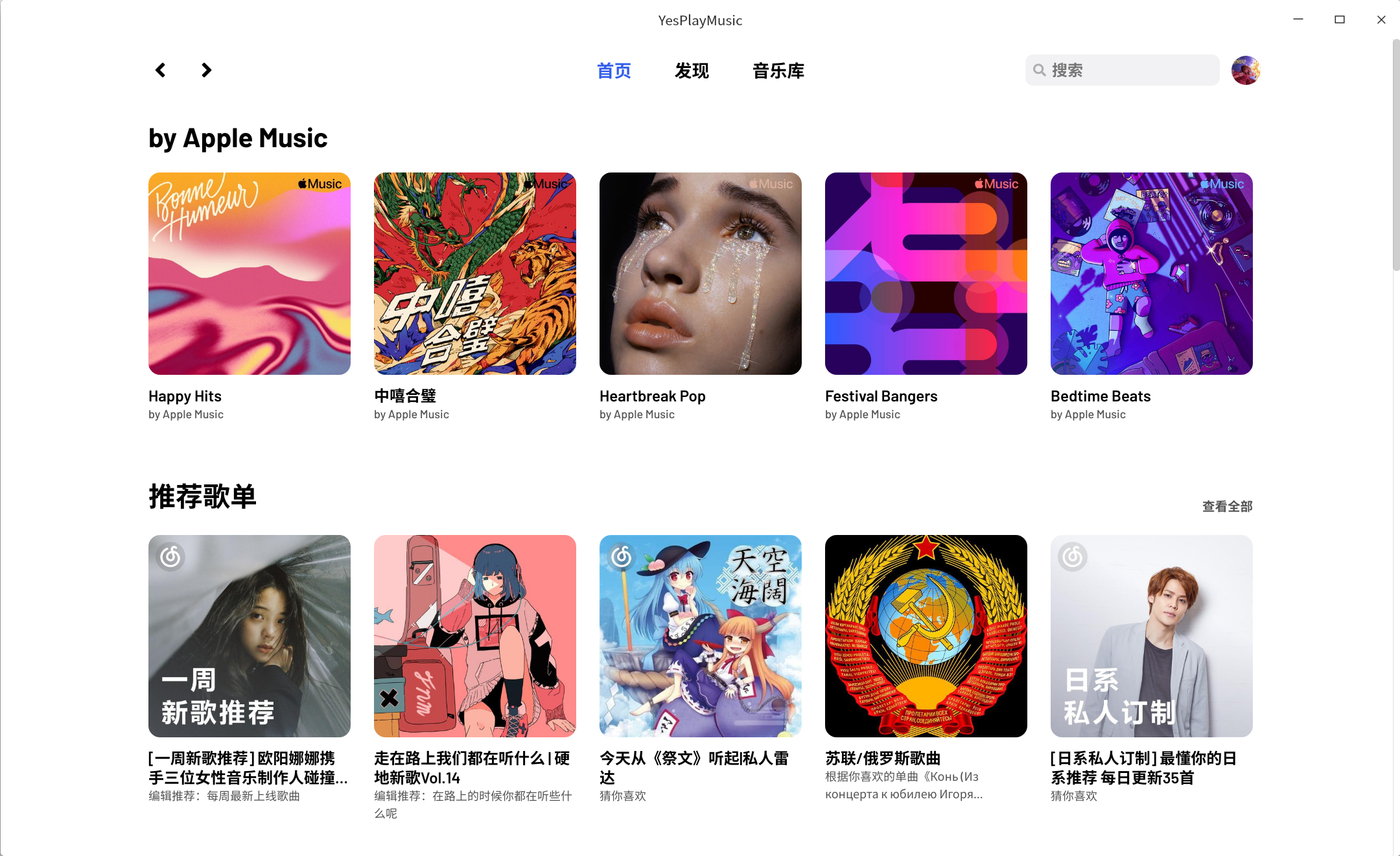Open the 音乐库 tab
This screenshot has height=856, width=1400.
point(778,71)
